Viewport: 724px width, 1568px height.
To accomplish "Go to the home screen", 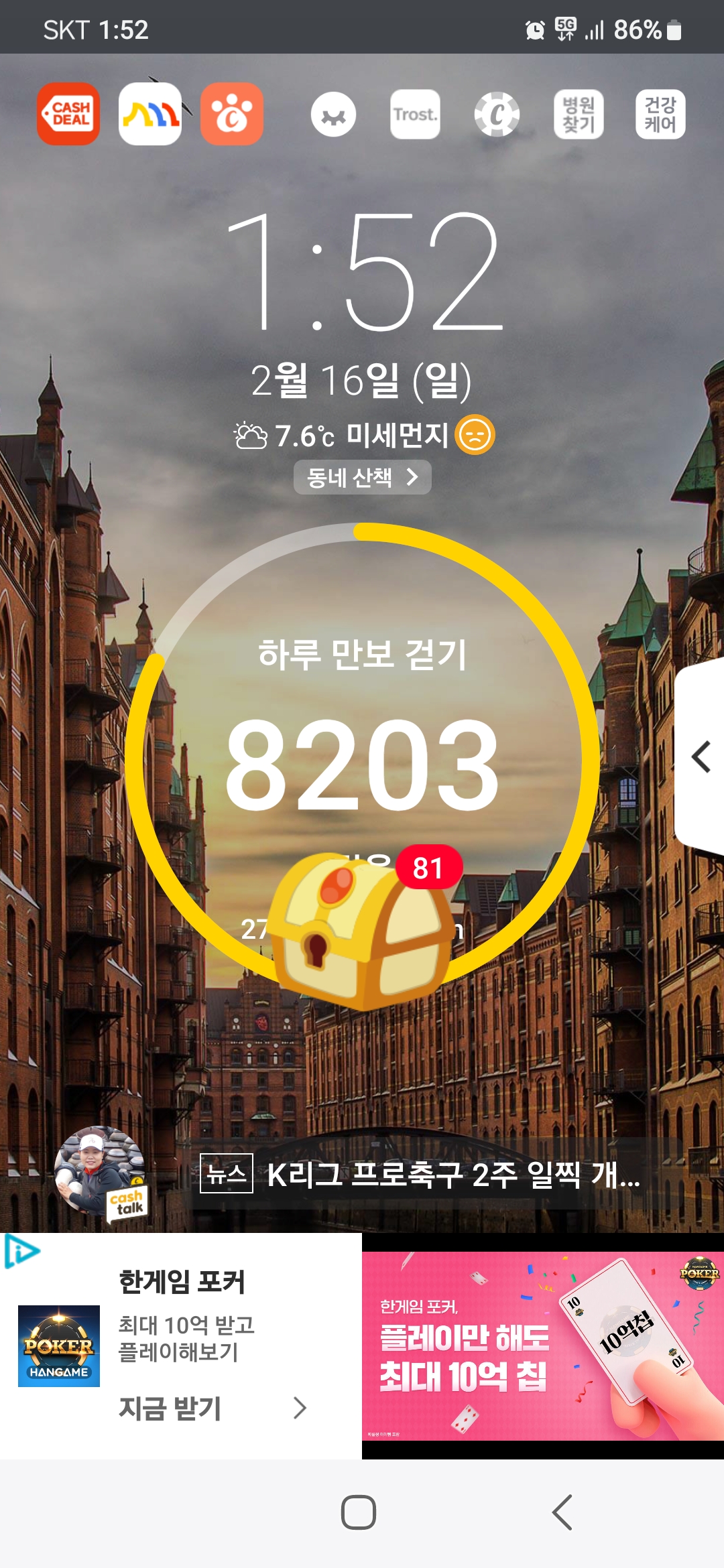I will pos(359,1512).
